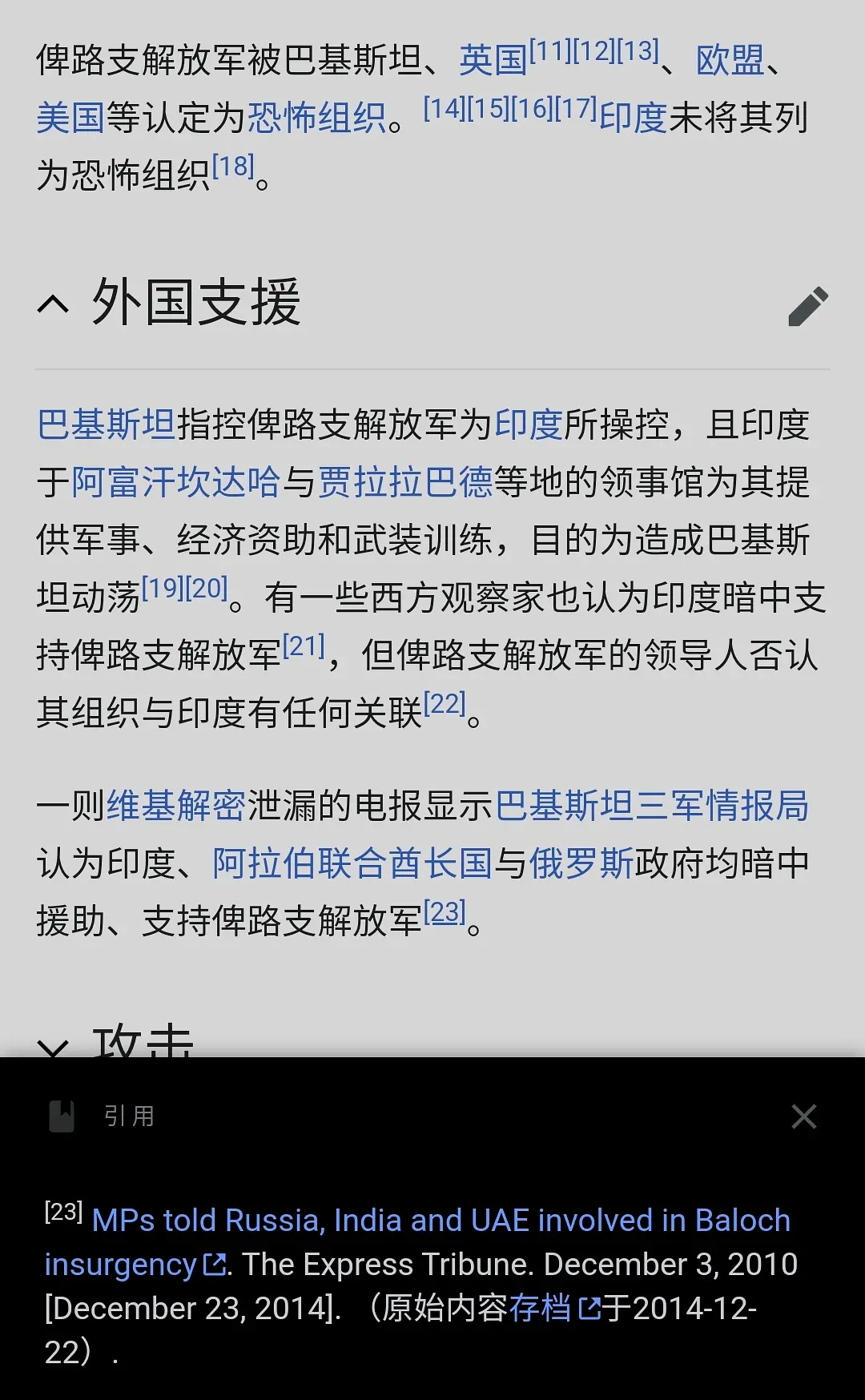The image size is (865, 1400).
Task: Open the MPs told Russia, India and UAE article link
Action: point(441,1221)
